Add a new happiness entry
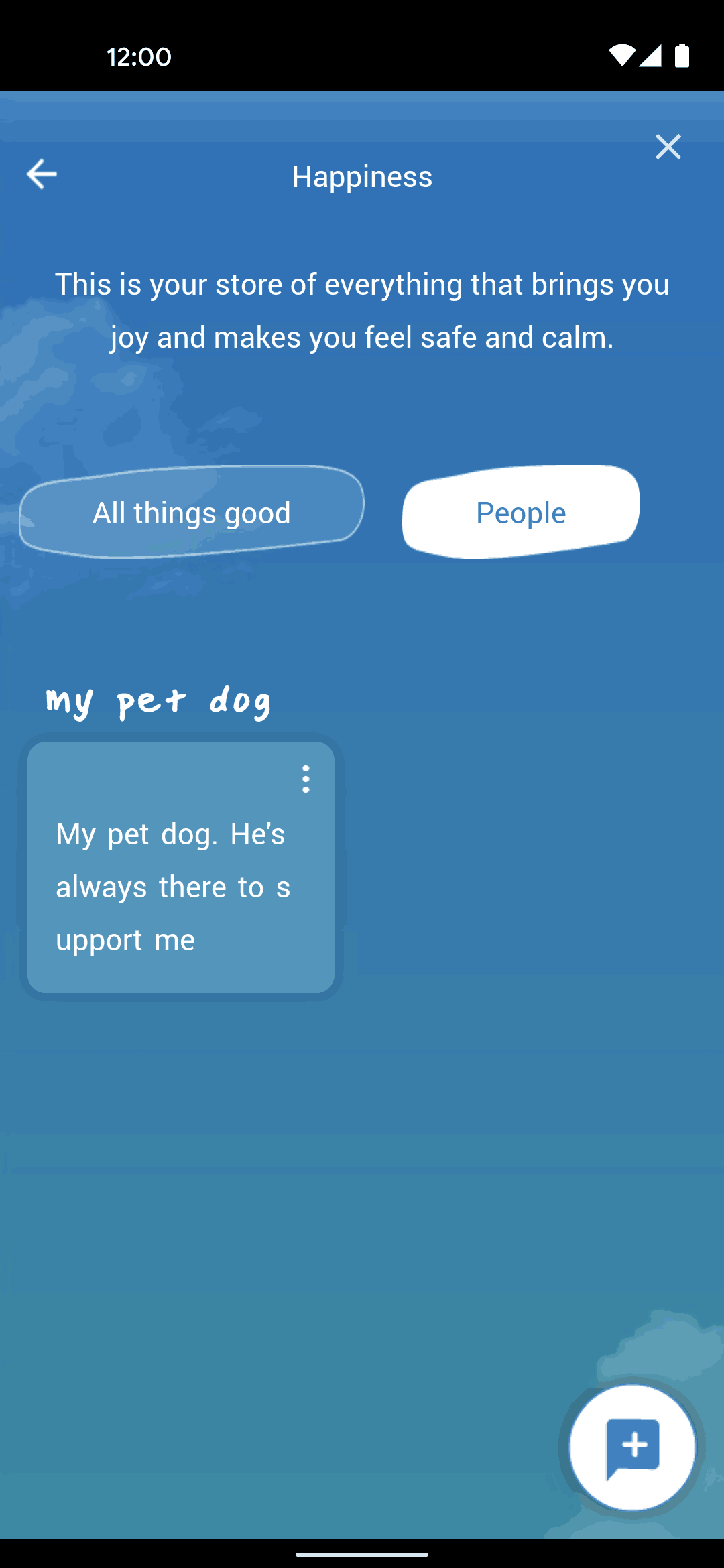This screenshot has height=1568, width=724. tap(632, 1447)
